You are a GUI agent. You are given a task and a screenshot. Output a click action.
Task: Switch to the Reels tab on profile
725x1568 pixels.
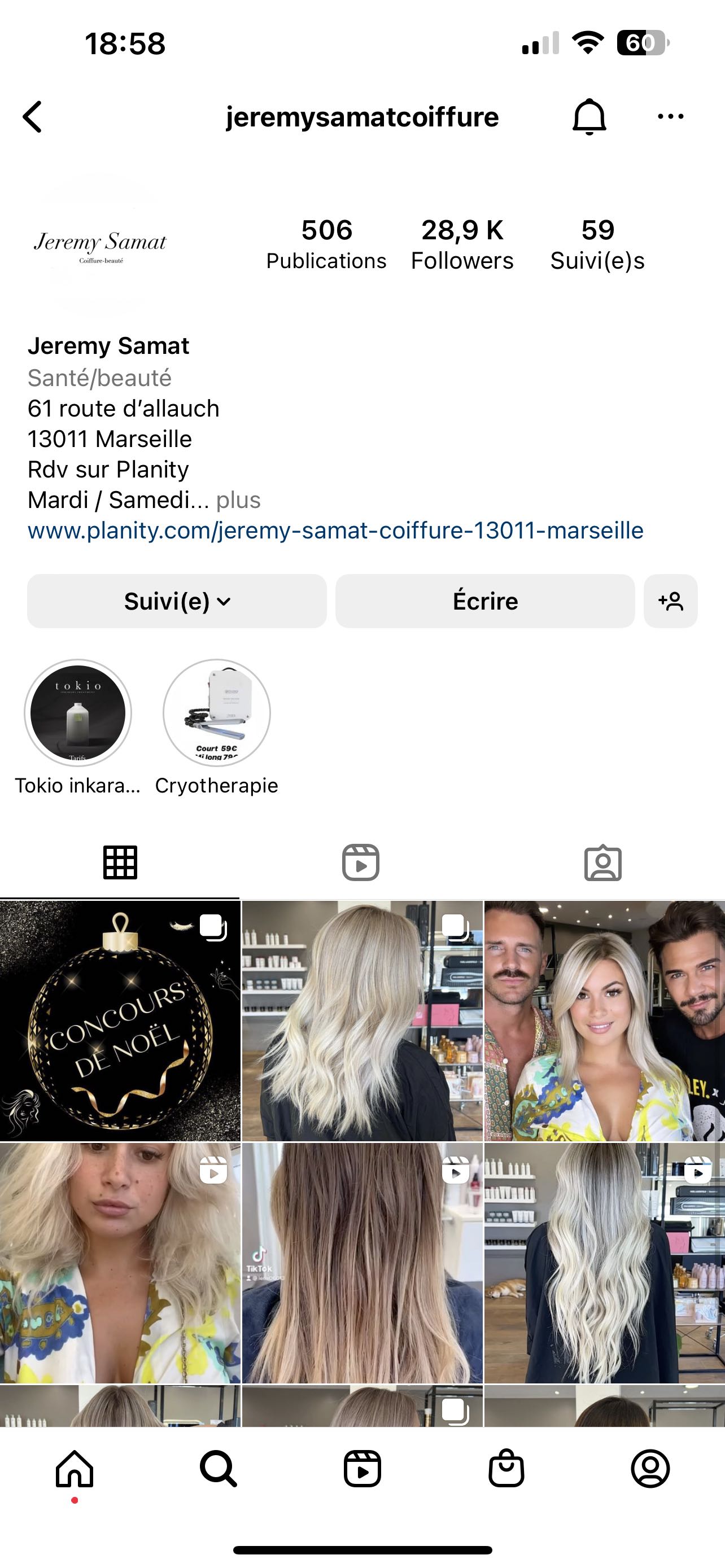tap(361, 862)
